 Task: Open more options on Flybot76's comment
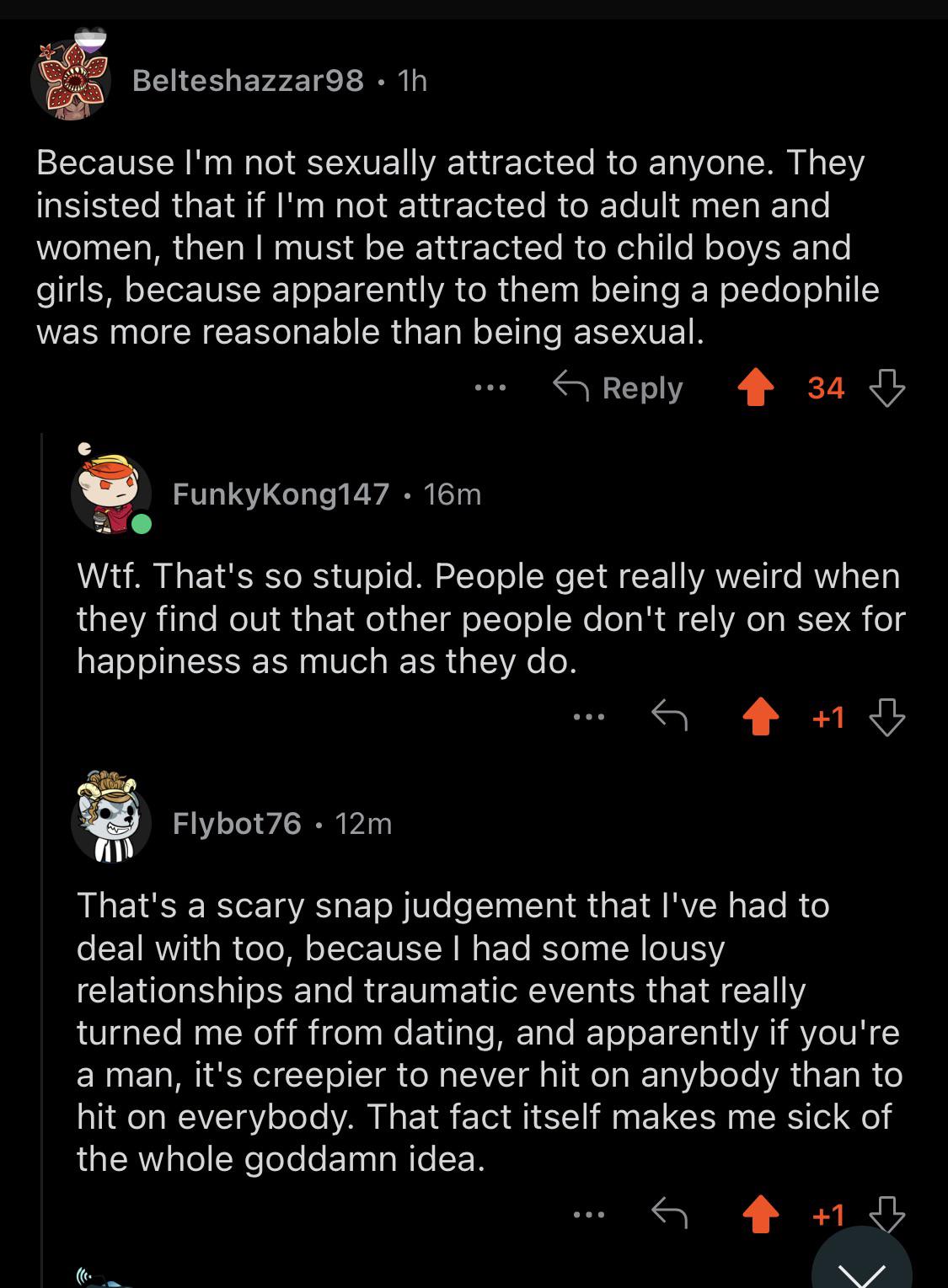588,1214
